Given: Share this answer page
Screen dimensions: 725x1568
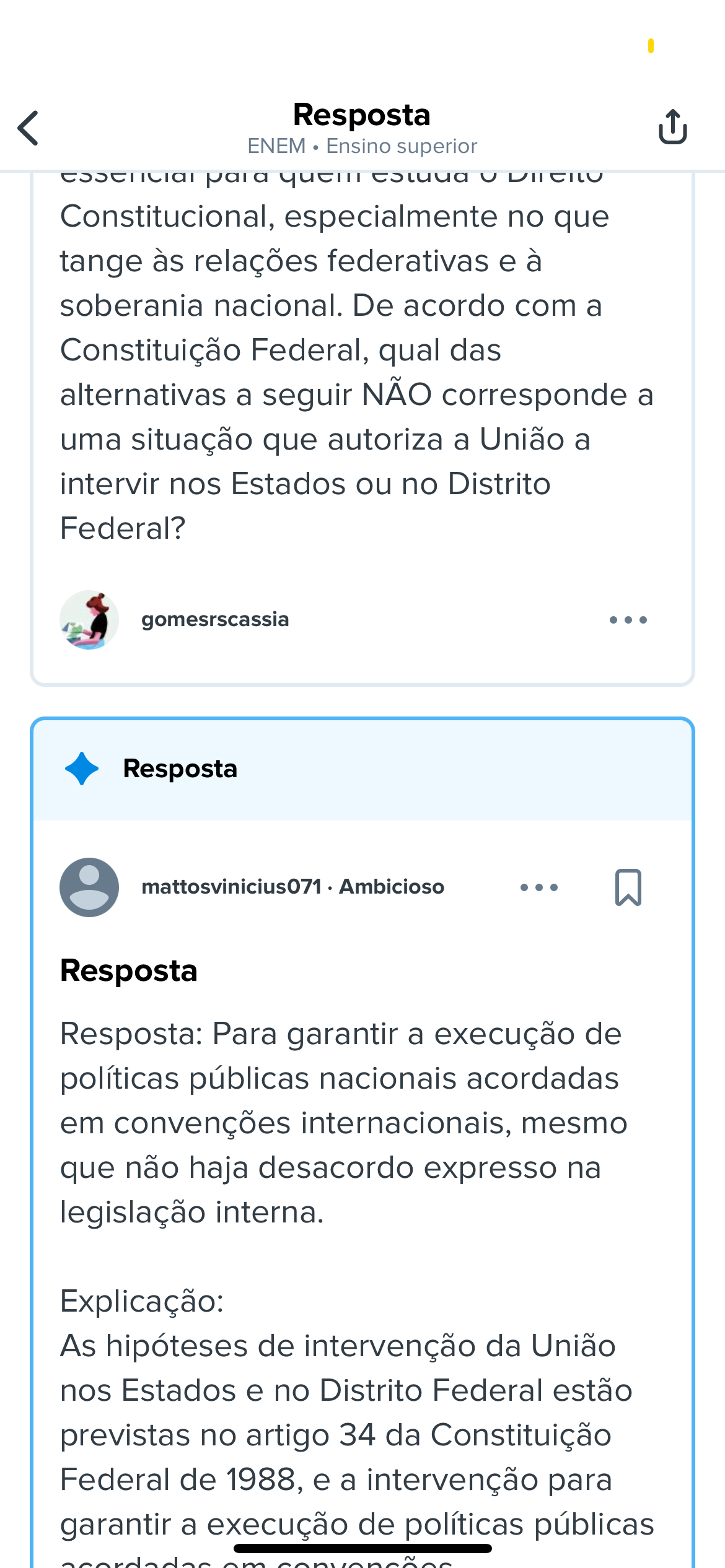Looking at the screenshot, I should [672, 127].
